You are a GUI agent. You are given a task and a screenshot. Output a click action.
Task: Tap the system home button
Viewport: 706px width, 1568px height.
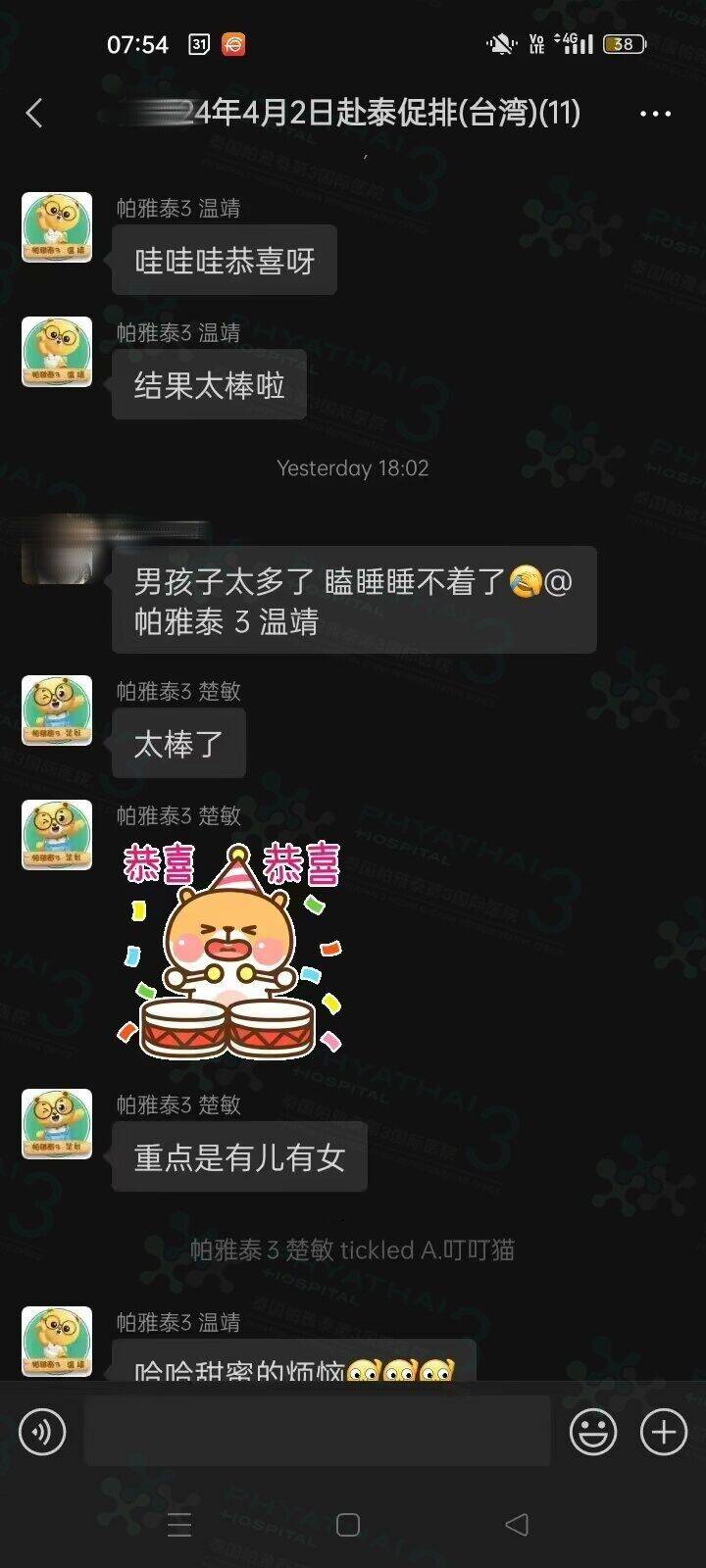[x=348, y=1525]
